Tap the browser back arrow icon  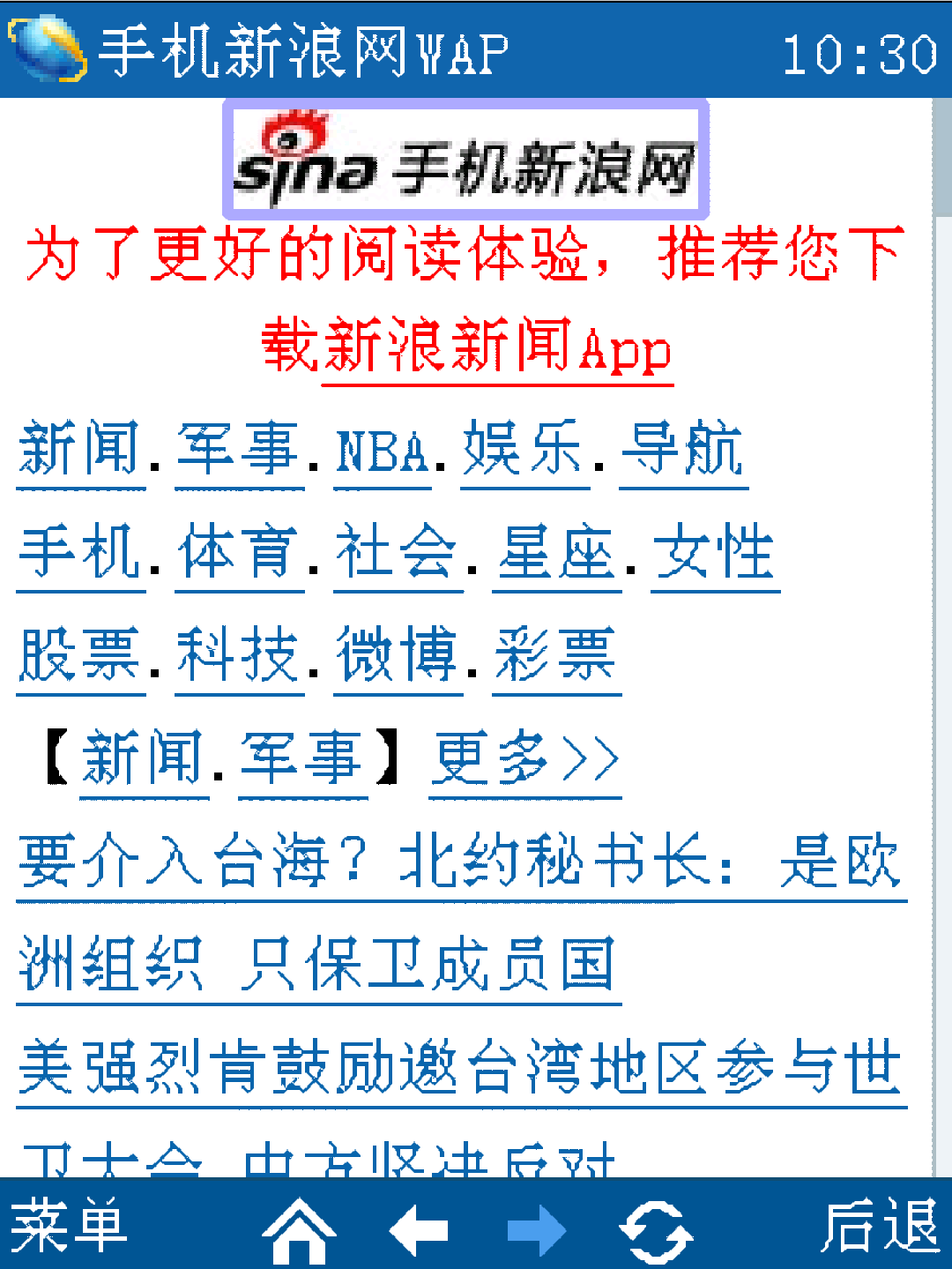pyautogui.click(x=419, y=1228)
